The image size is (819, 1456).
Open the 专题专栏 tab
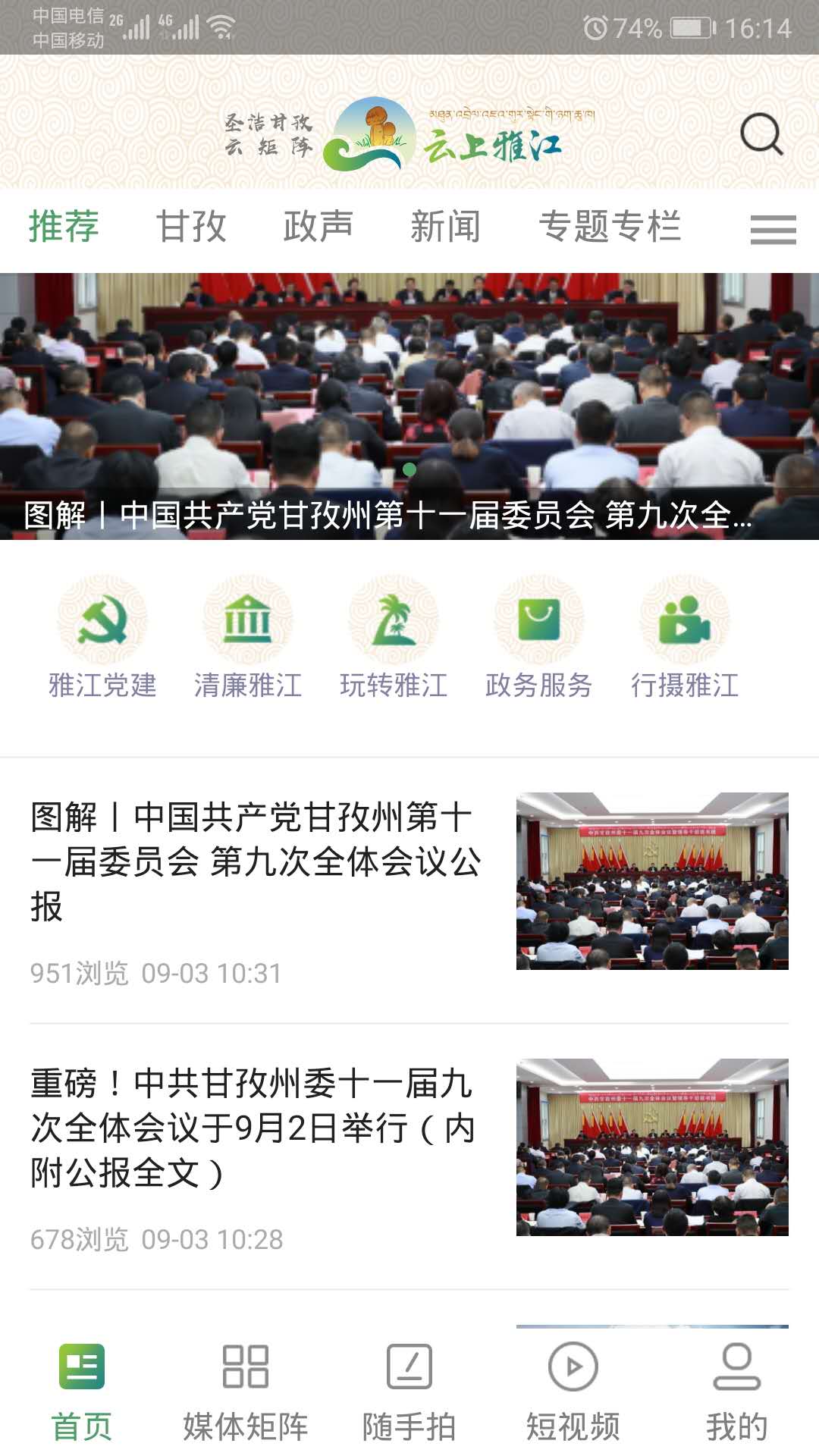[x=610, y=227]
